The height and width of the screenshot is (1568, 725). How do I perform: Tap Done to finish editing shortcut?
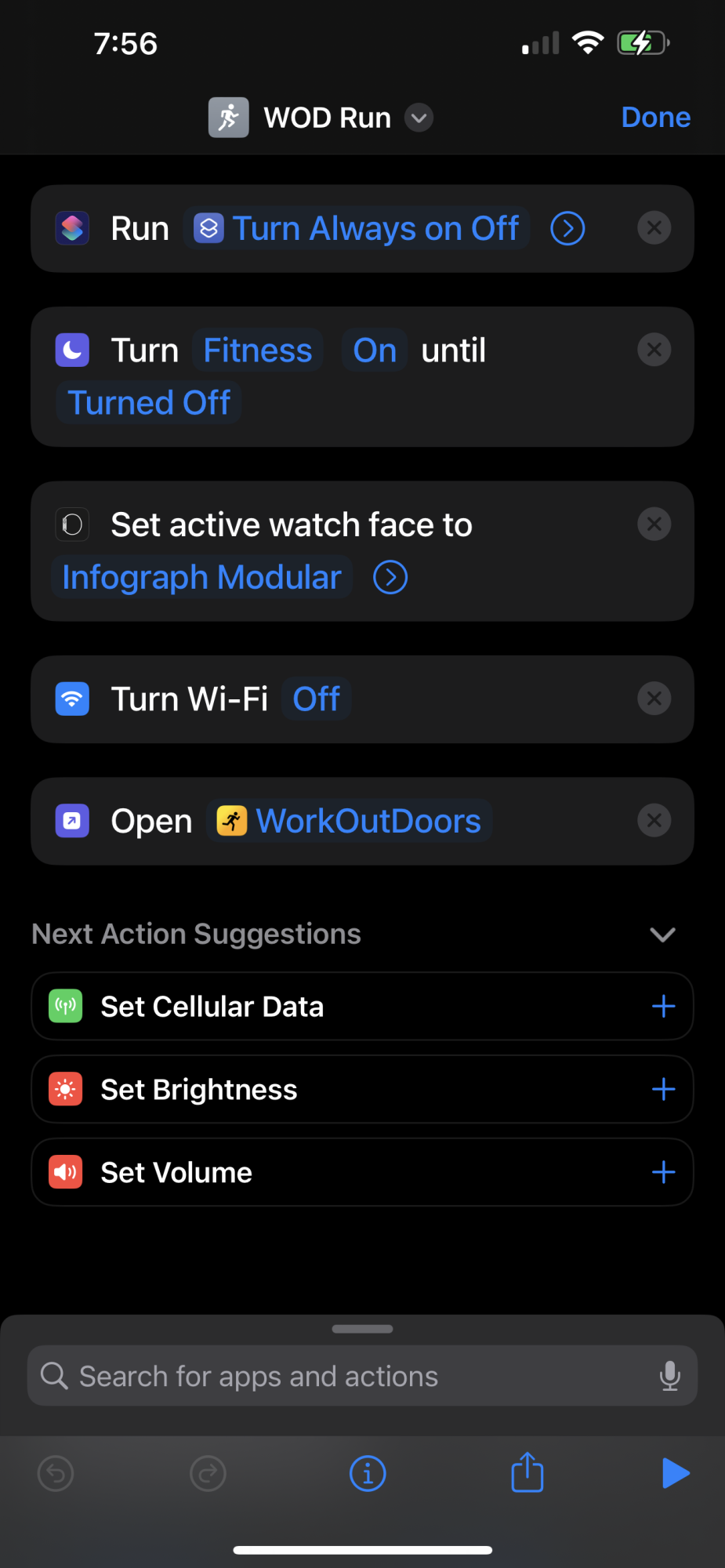655,118
